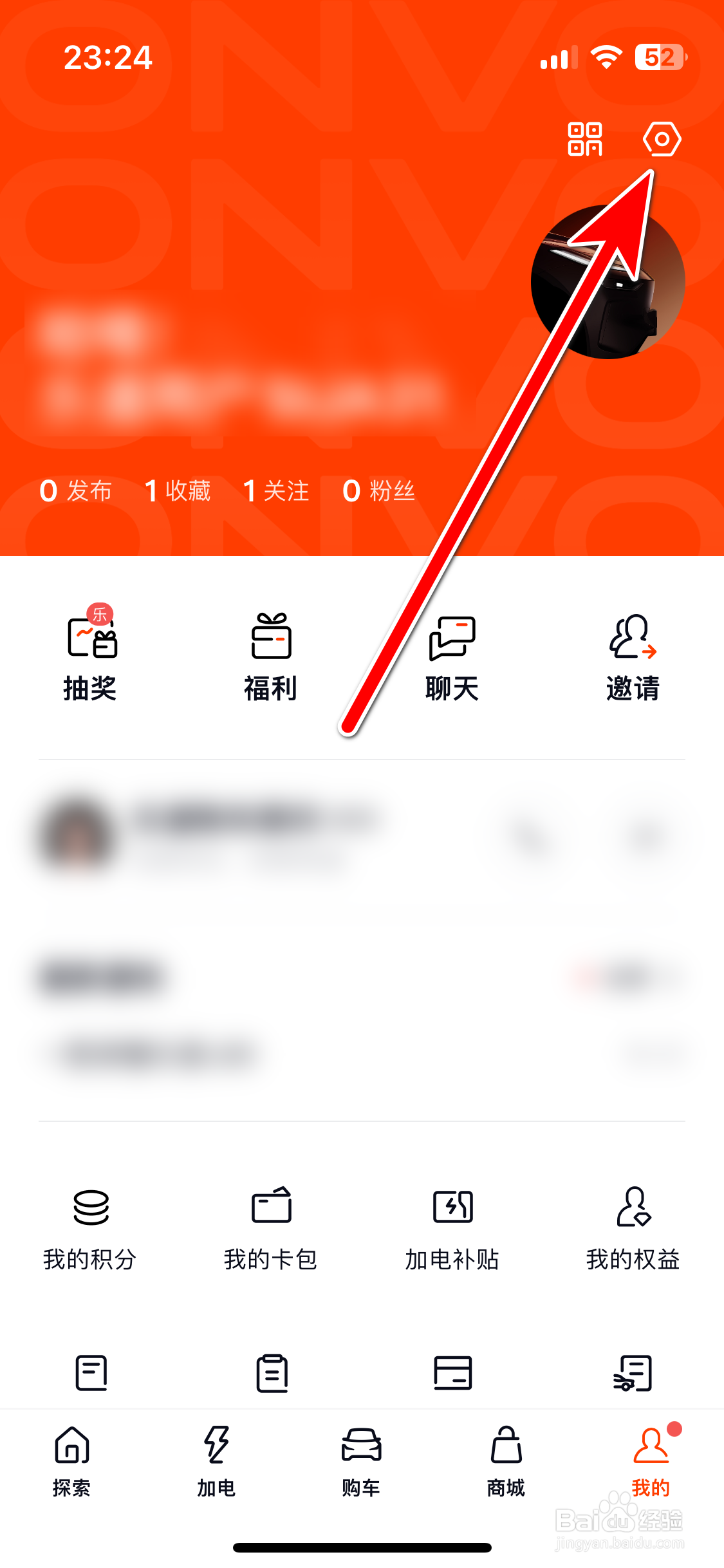View your 关注 following list

(275, 490)
